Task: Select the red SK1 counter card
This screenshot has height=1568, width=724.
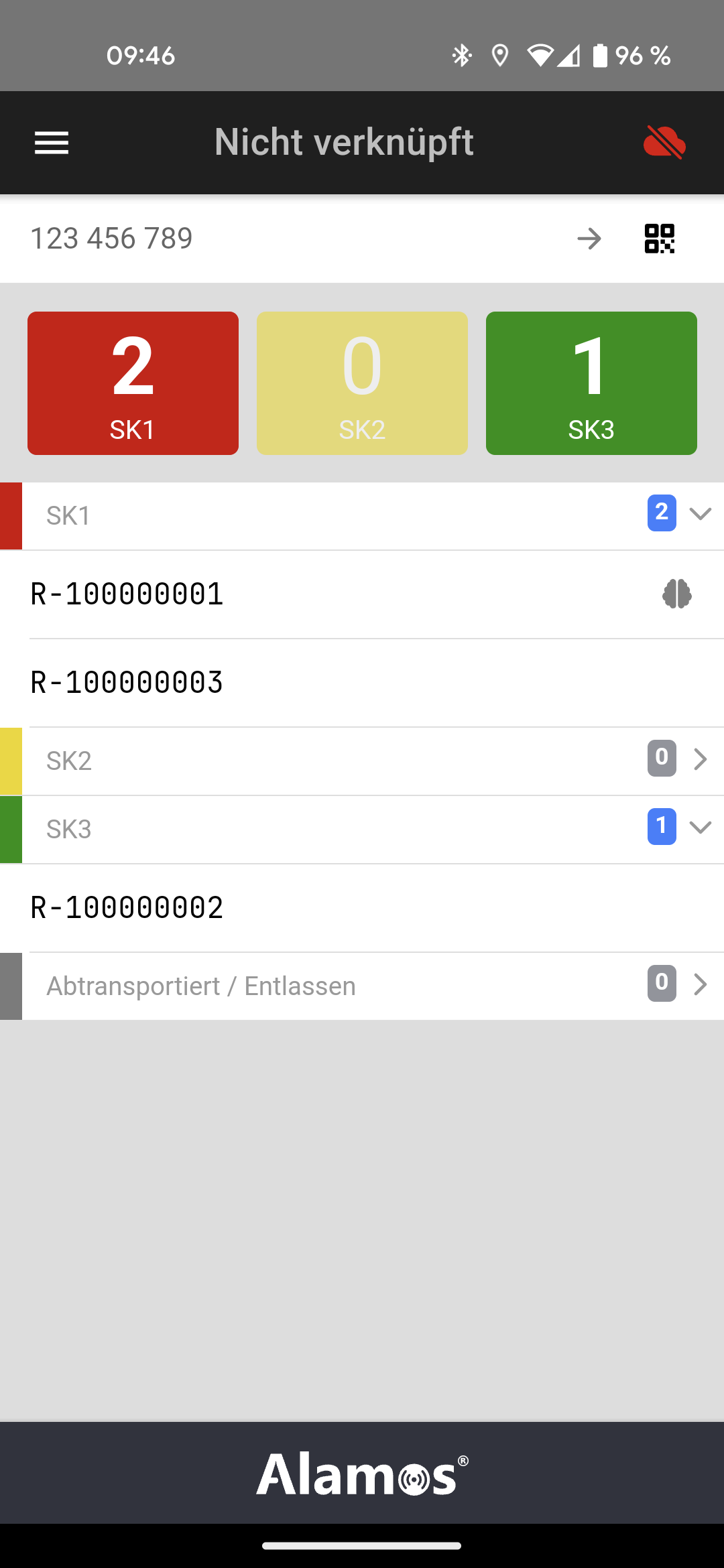Action: (x=133, y=383)
